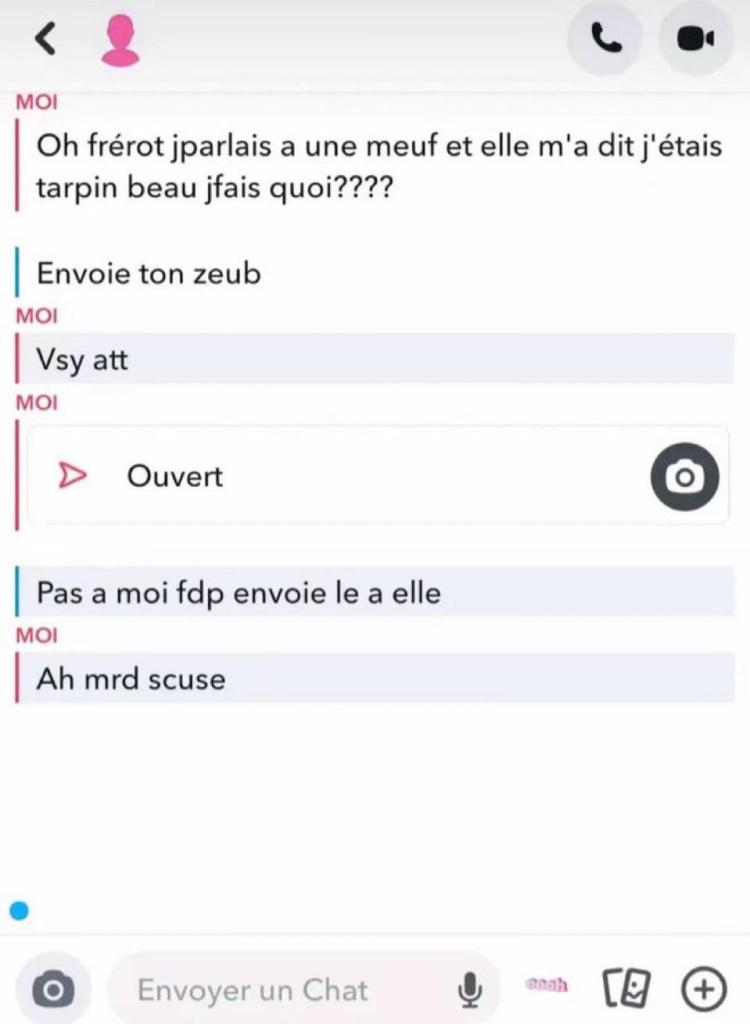Record a voice note with the microphone

(469, 990)
